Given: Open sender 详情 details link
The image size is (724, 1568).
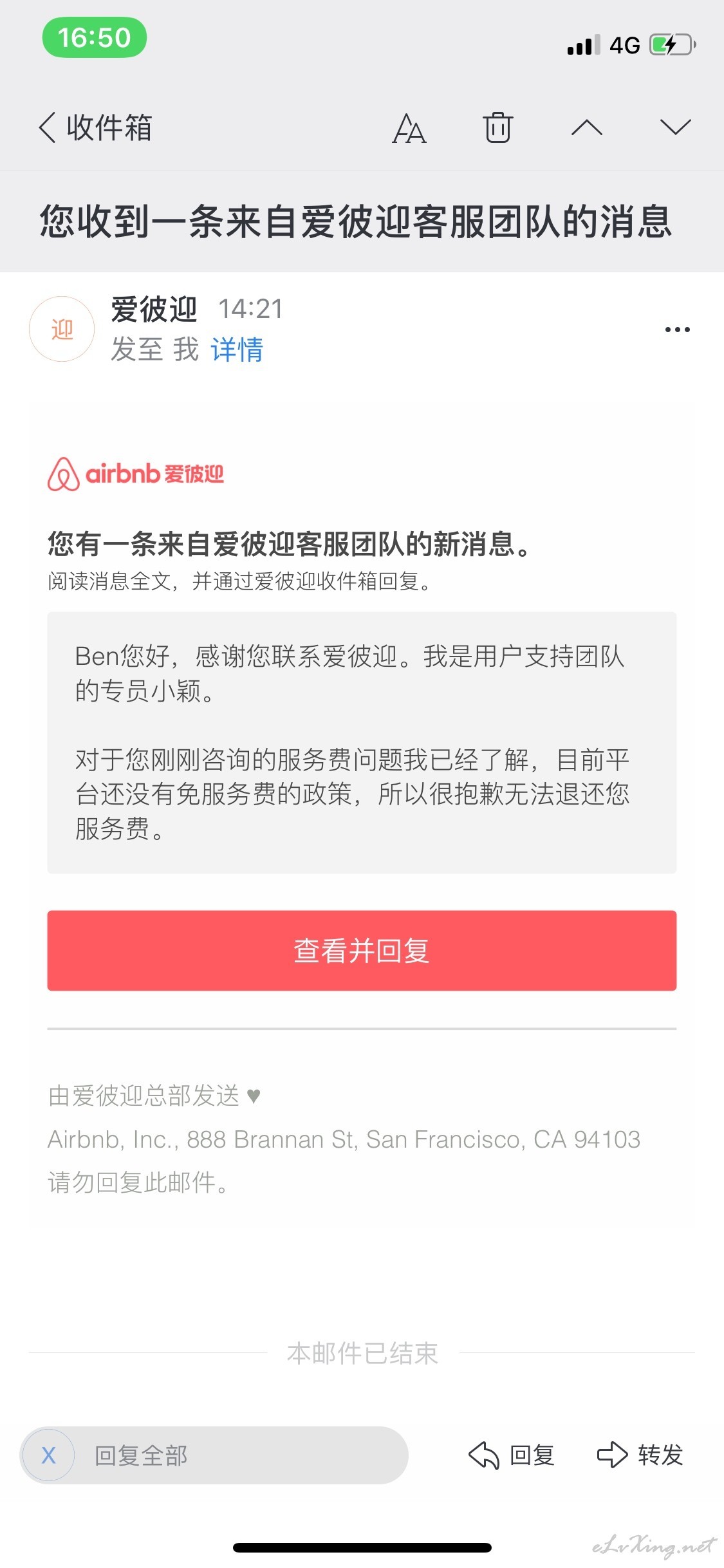Looking at the screenshot, I should coord(237,350).
